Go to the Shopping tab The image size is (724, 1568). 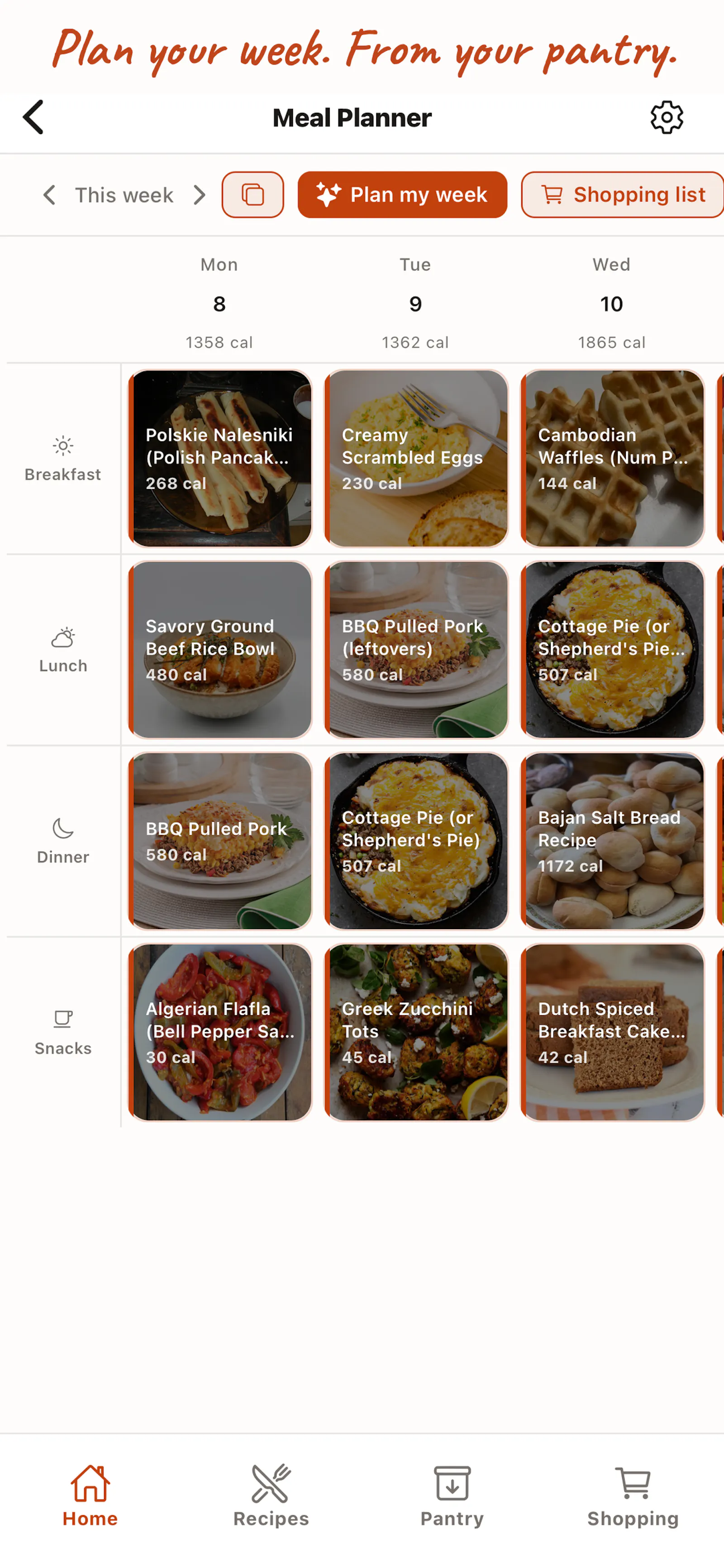coord(633,1496)
